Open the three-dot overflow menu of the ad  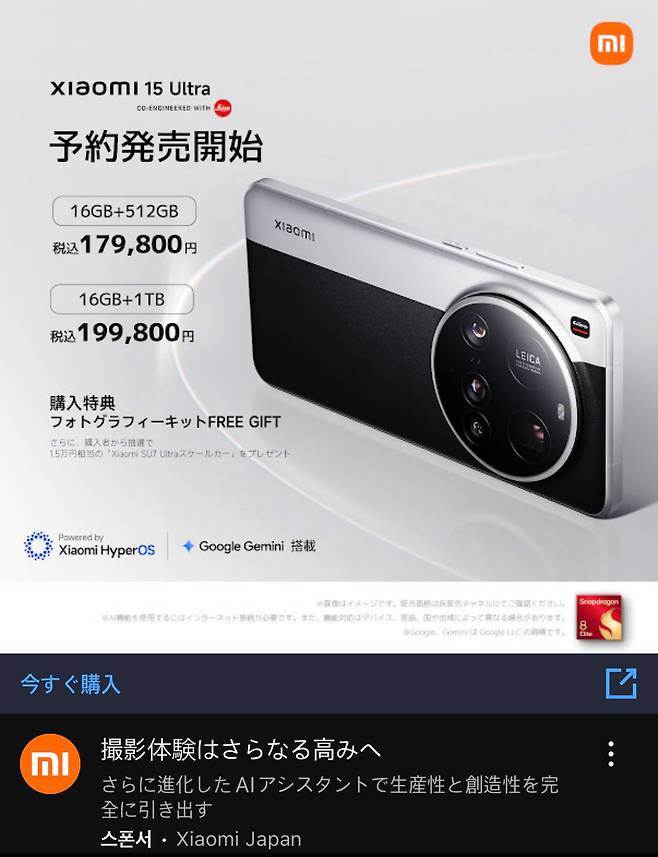tap(610, 754)
